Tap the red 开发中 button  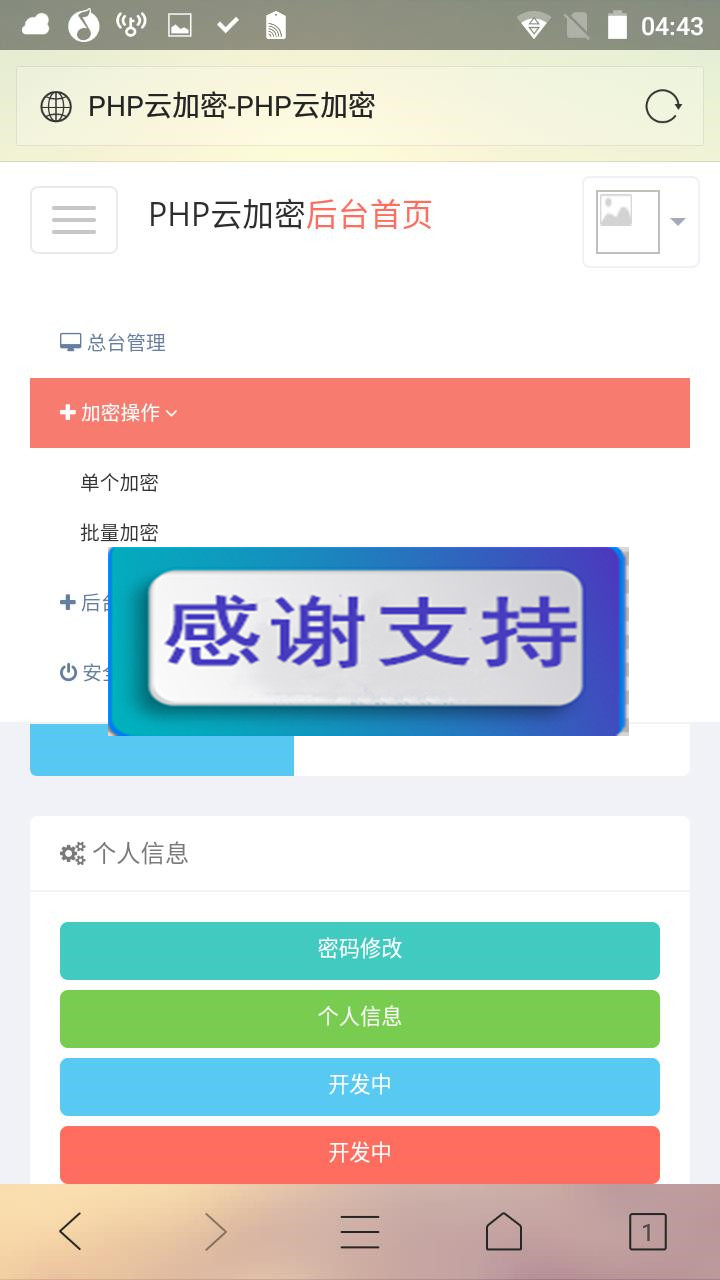360,1154
